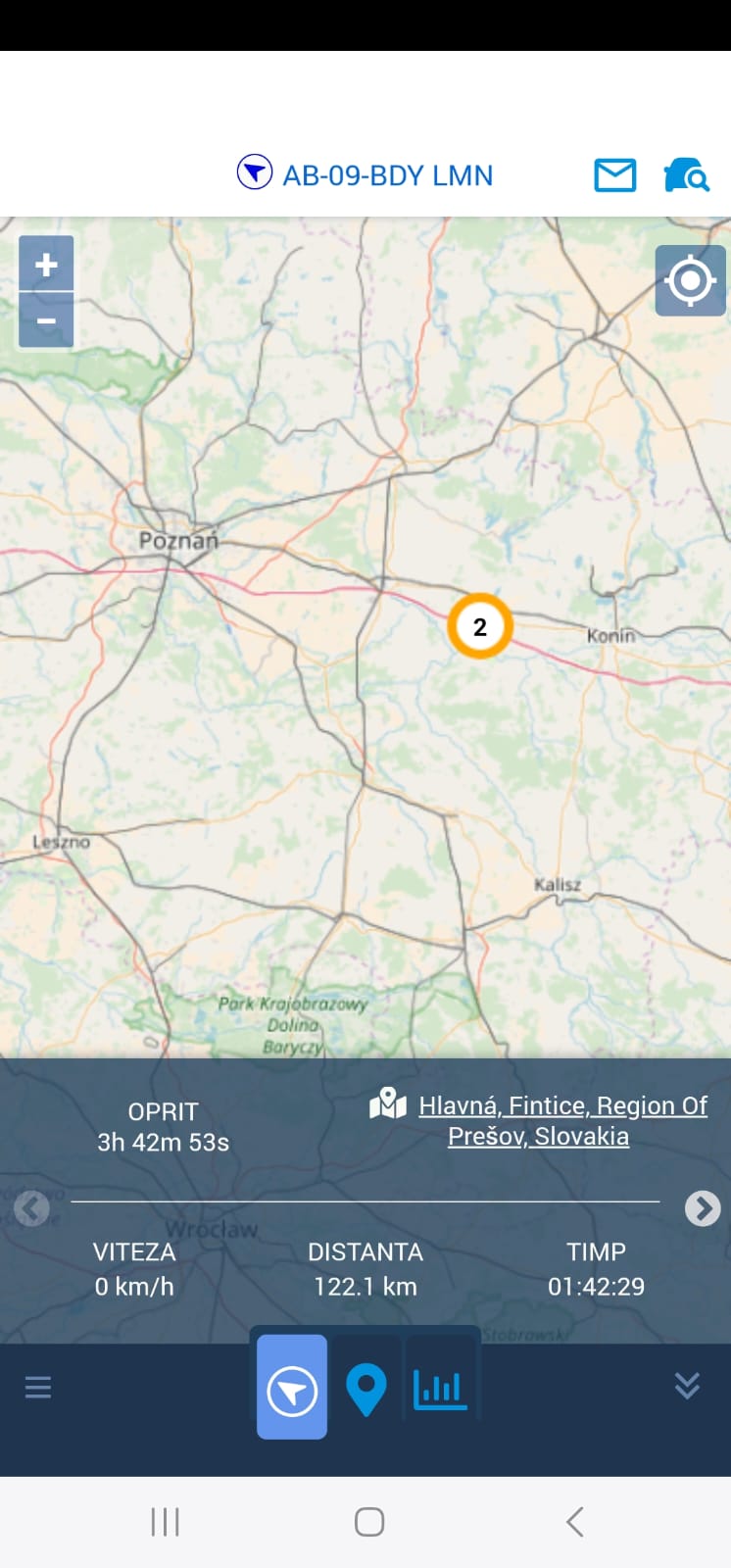Open the messages envelope icon
This screenshot has width=731, height=1568.
(615, 175)
